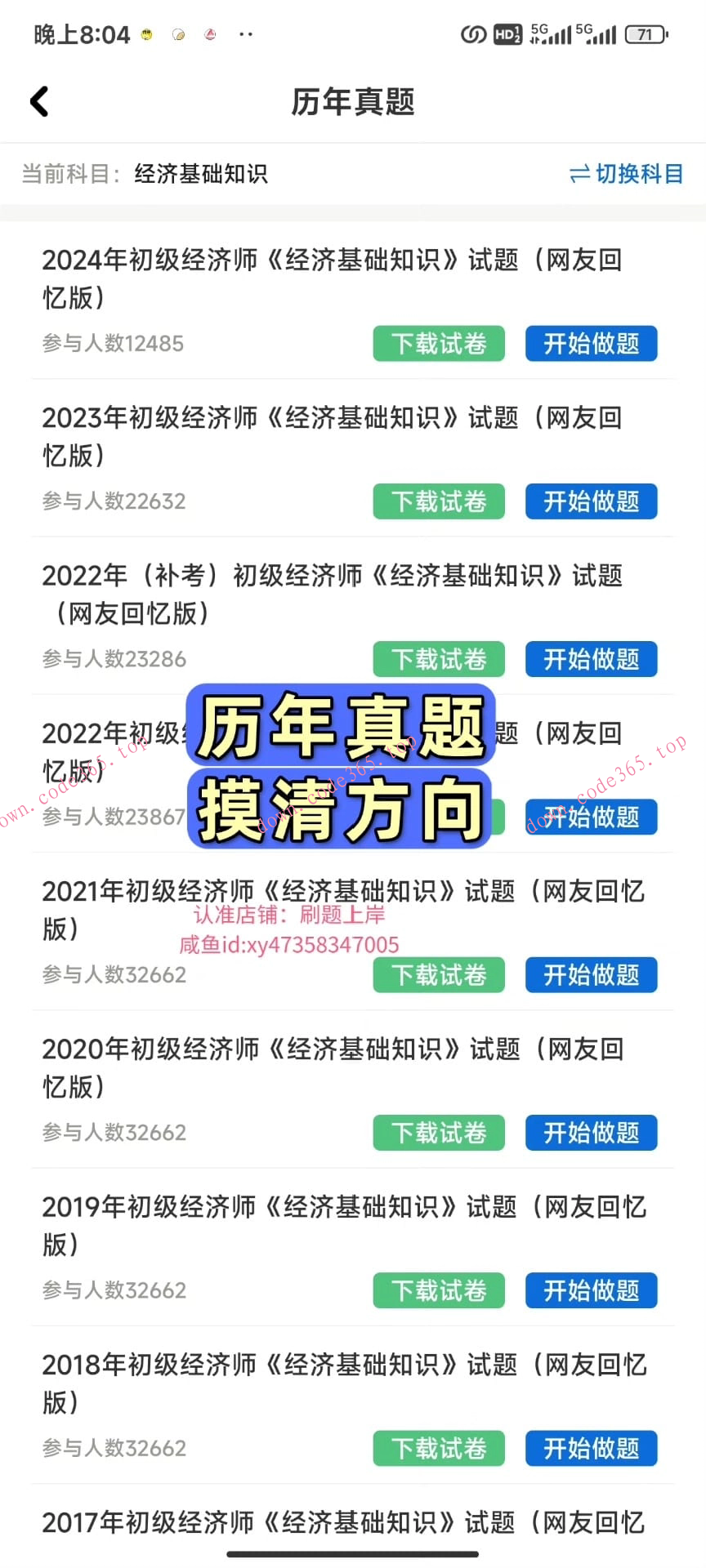The height and width of the screenshot is (1568, 706).
Task: Start the 2018 exam questions
Action: [x=591, y=1448]
